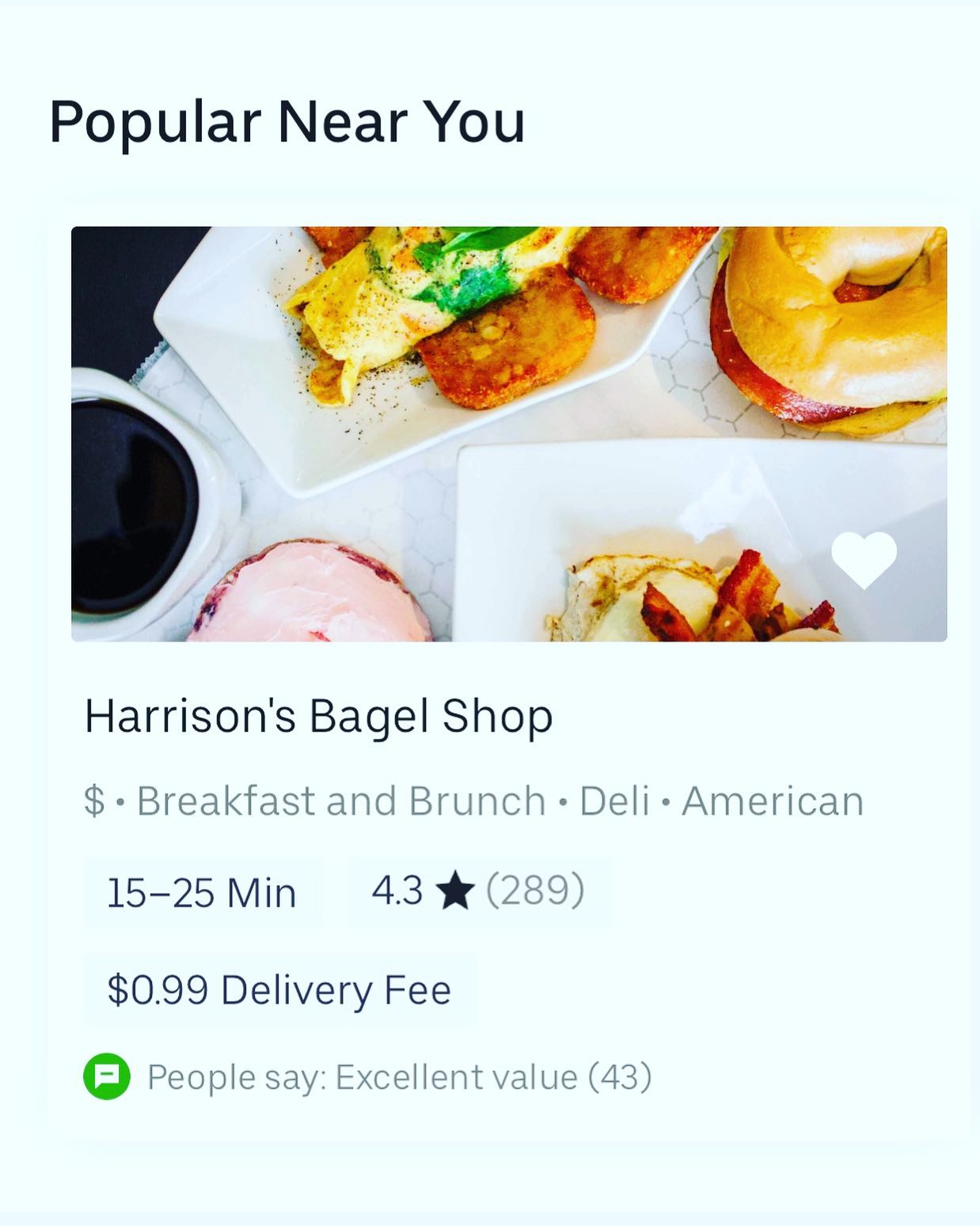Favorite Harrison's Bagel Shop with the heart
The height and width of the screenshot is (1226, 980).
click(864, 559)
